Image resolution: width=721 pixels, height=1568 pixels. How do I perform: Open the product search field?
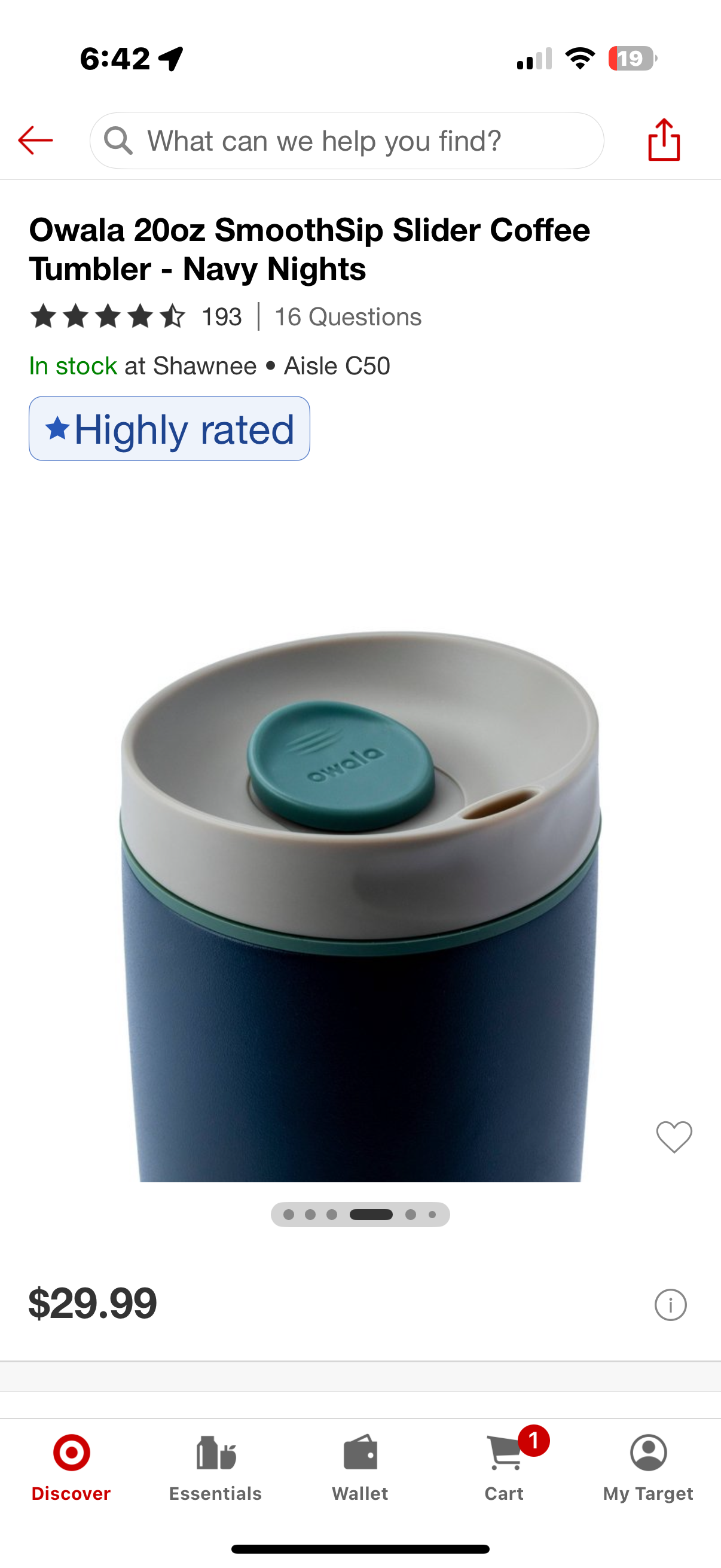pos(347,141)
